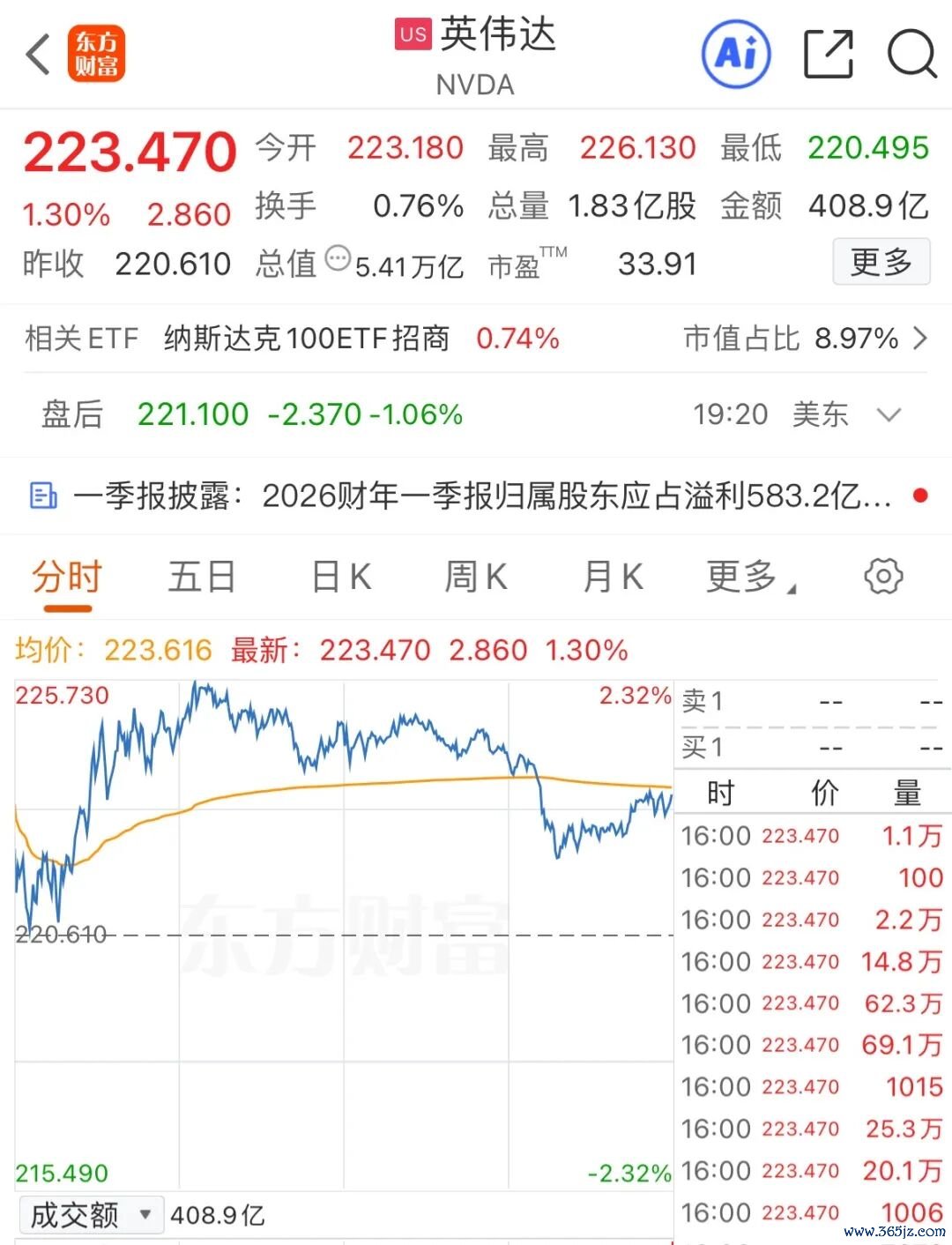Open chart settings gear
The width and height of the screenshot is (952, 1245).
pos(883,577)
